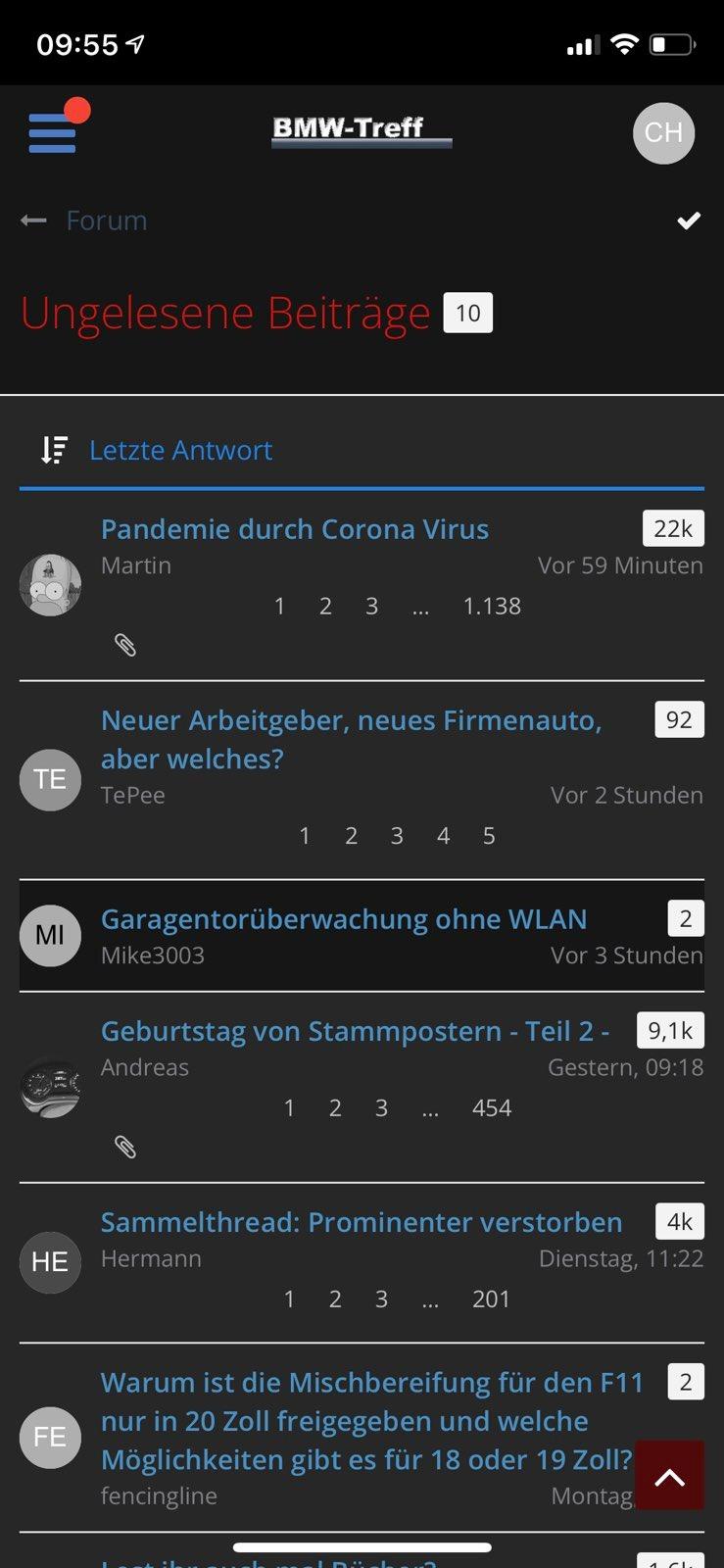This screenshot has width=724, height=1568.
Task: Go to page 5 of Firmenauto thread
Action: click(x=489, y=836)
